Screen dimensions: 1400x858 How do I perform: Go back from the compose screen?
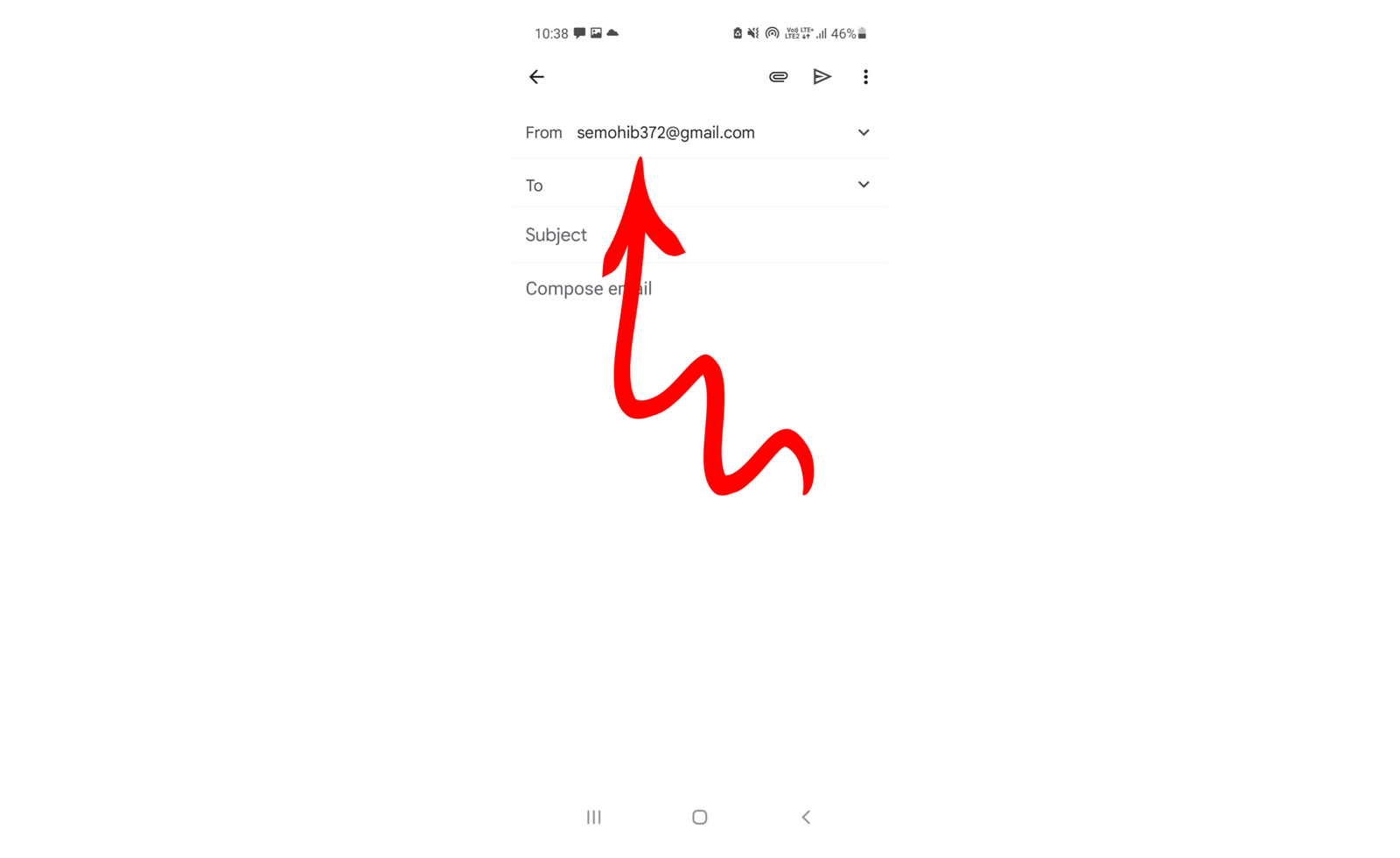pyautogui.click(x=536, y=77)
